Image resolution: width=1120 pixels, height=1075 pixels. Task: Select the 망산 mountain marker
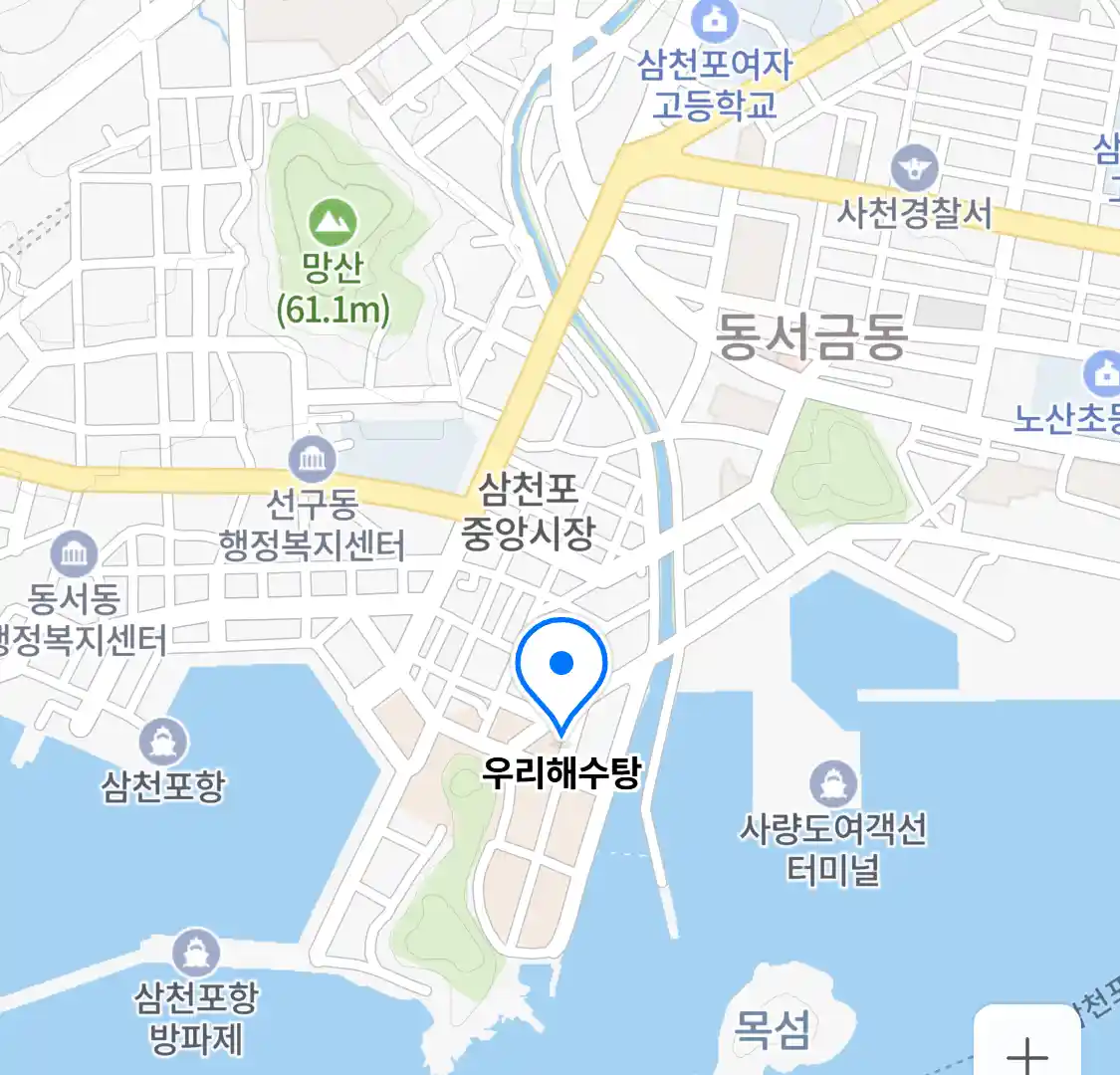click(x=333, y=223)
